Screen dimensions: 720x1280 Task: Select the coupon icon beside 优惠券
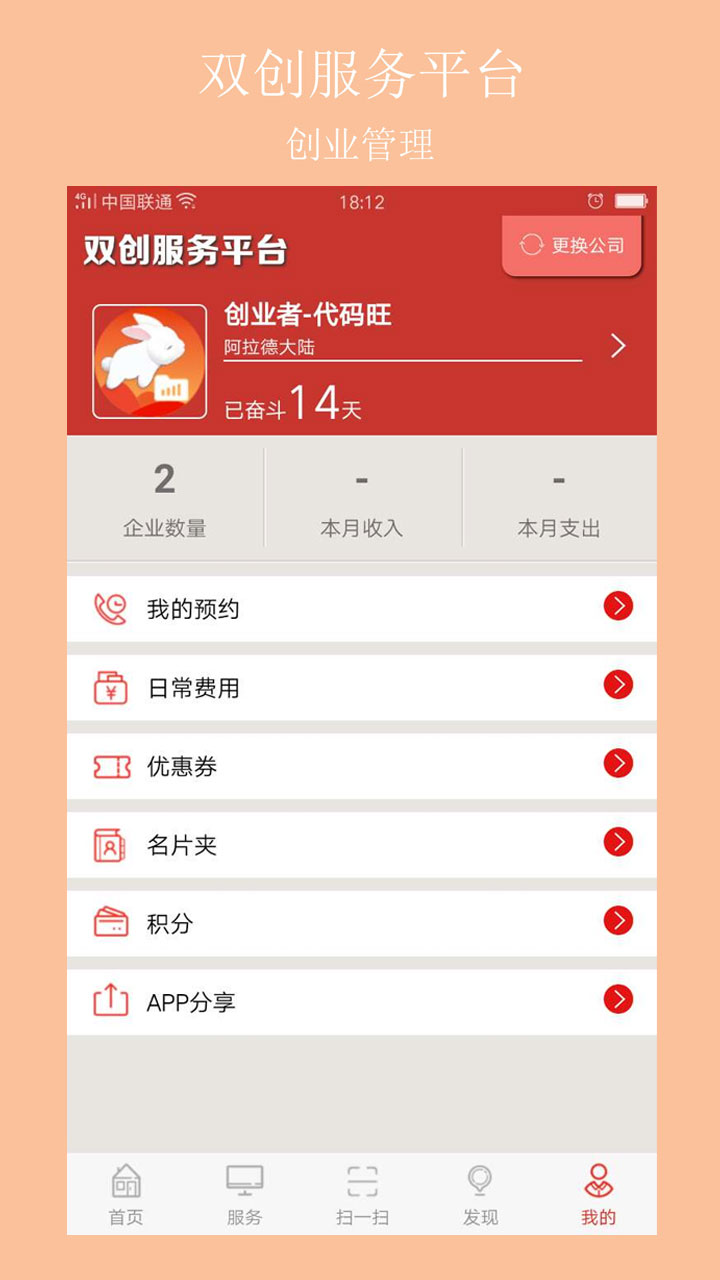110,765
